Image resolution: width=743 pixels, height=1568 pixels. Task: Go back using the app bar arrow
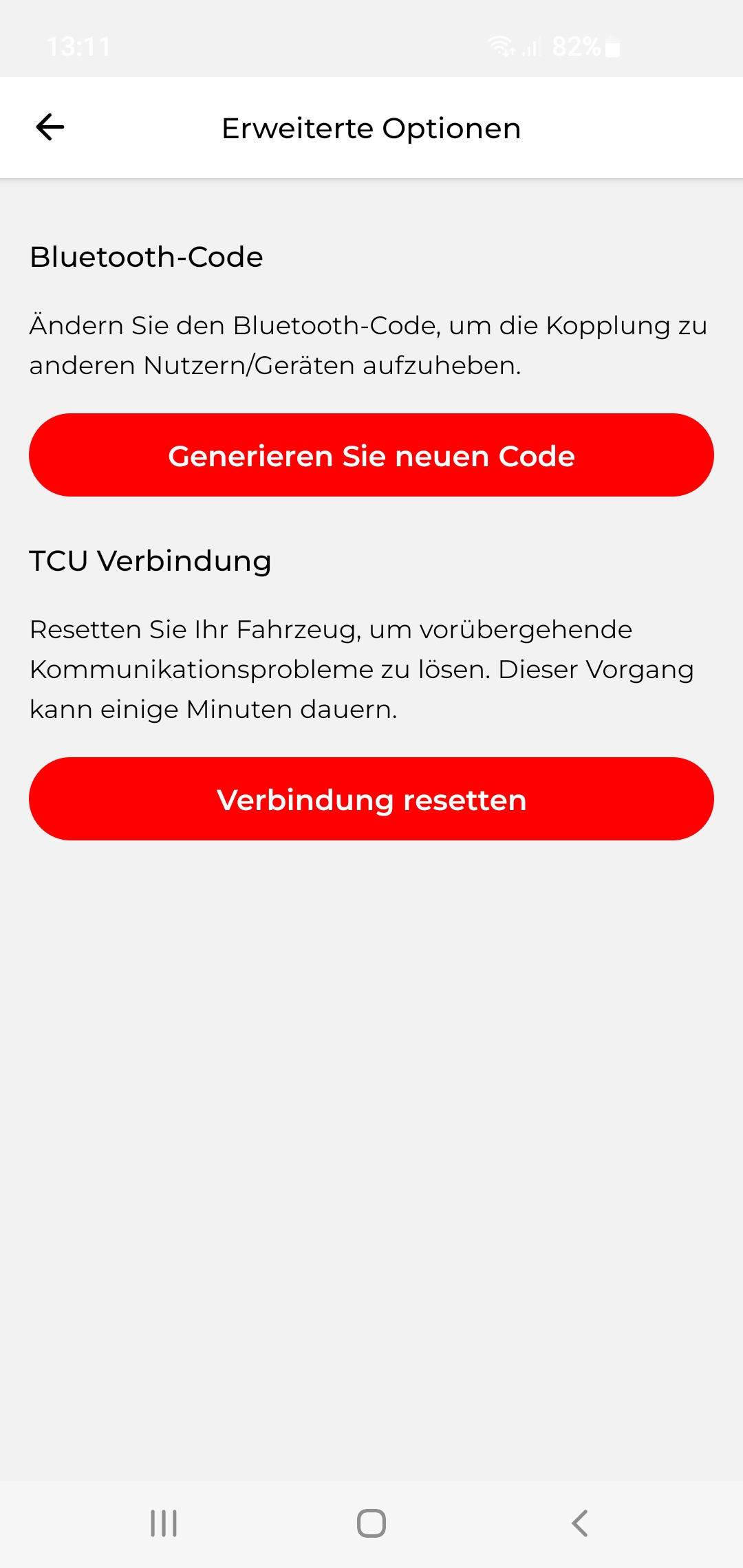pos(50,127)
